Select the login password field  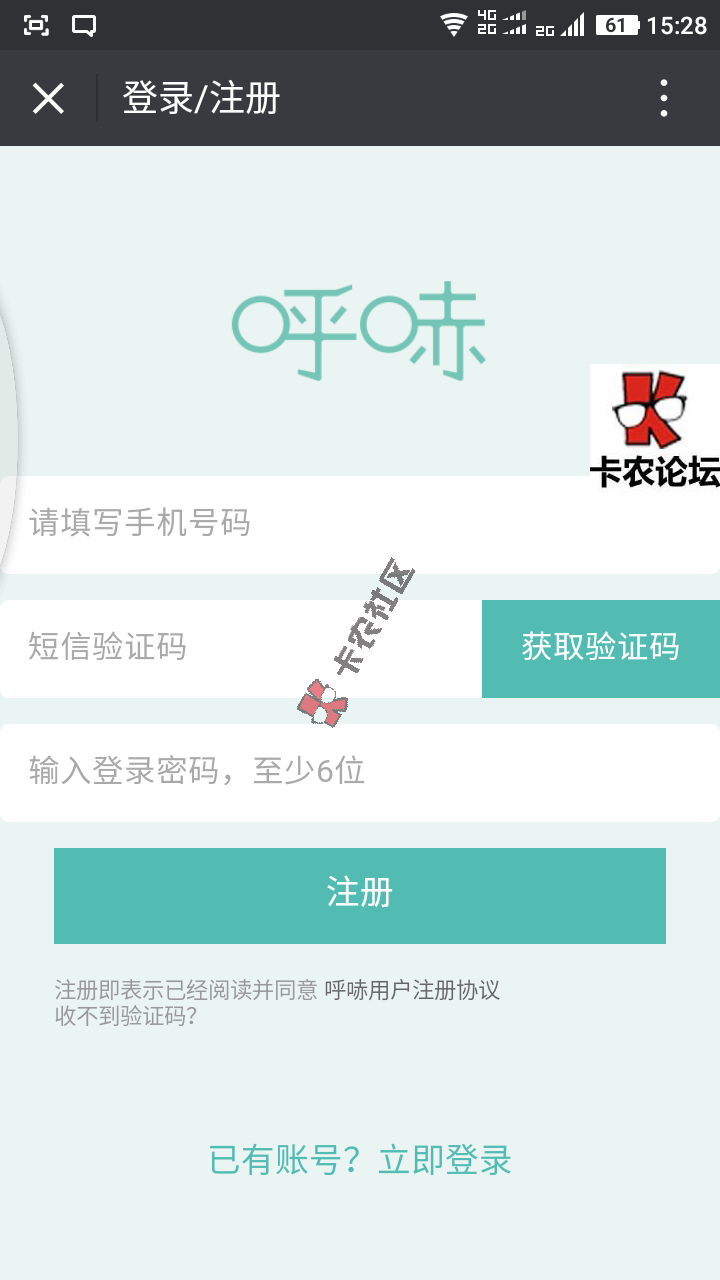point(360,772)
